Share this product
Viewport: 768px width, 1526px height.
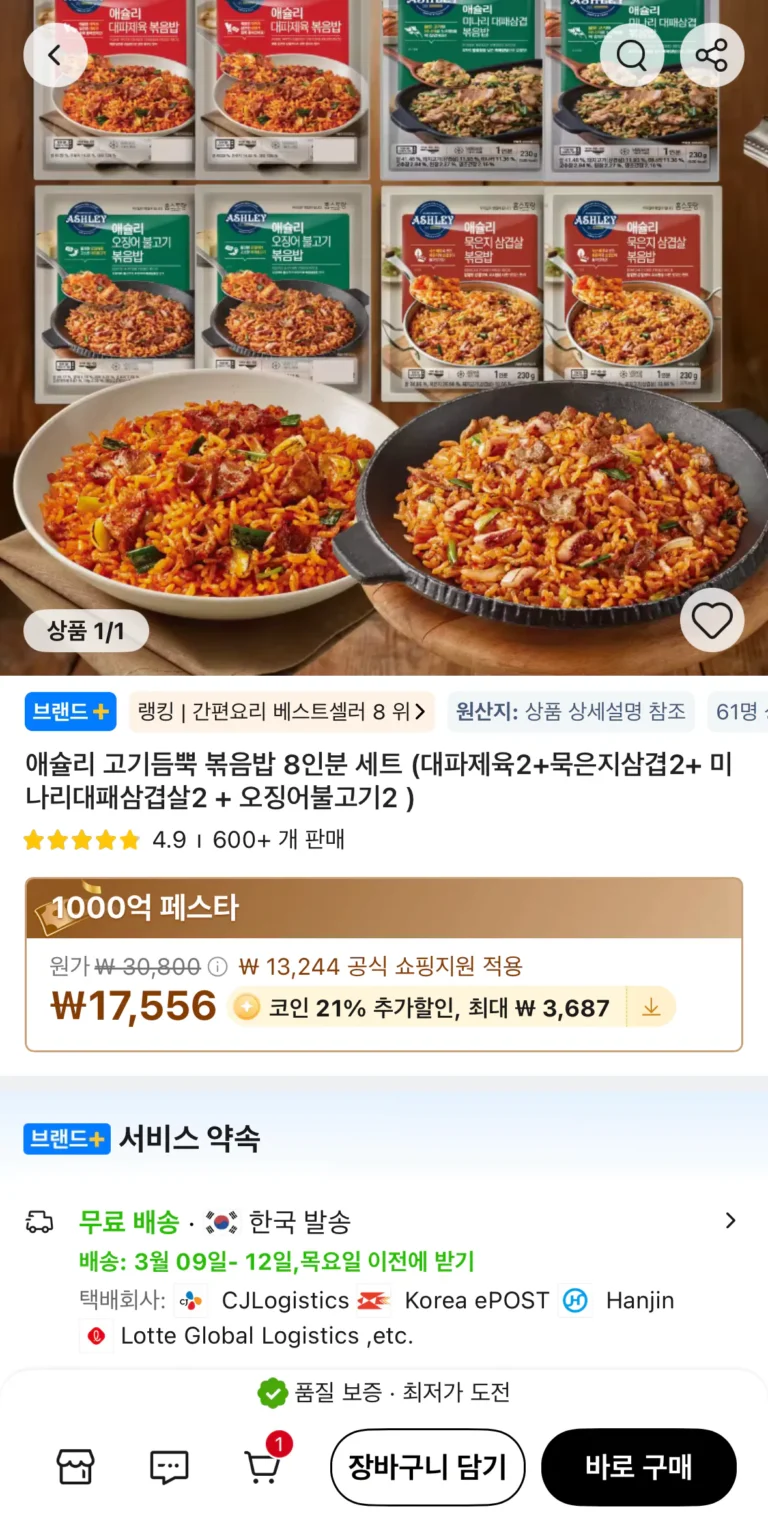pyautogui.click(x=712, y=55)
